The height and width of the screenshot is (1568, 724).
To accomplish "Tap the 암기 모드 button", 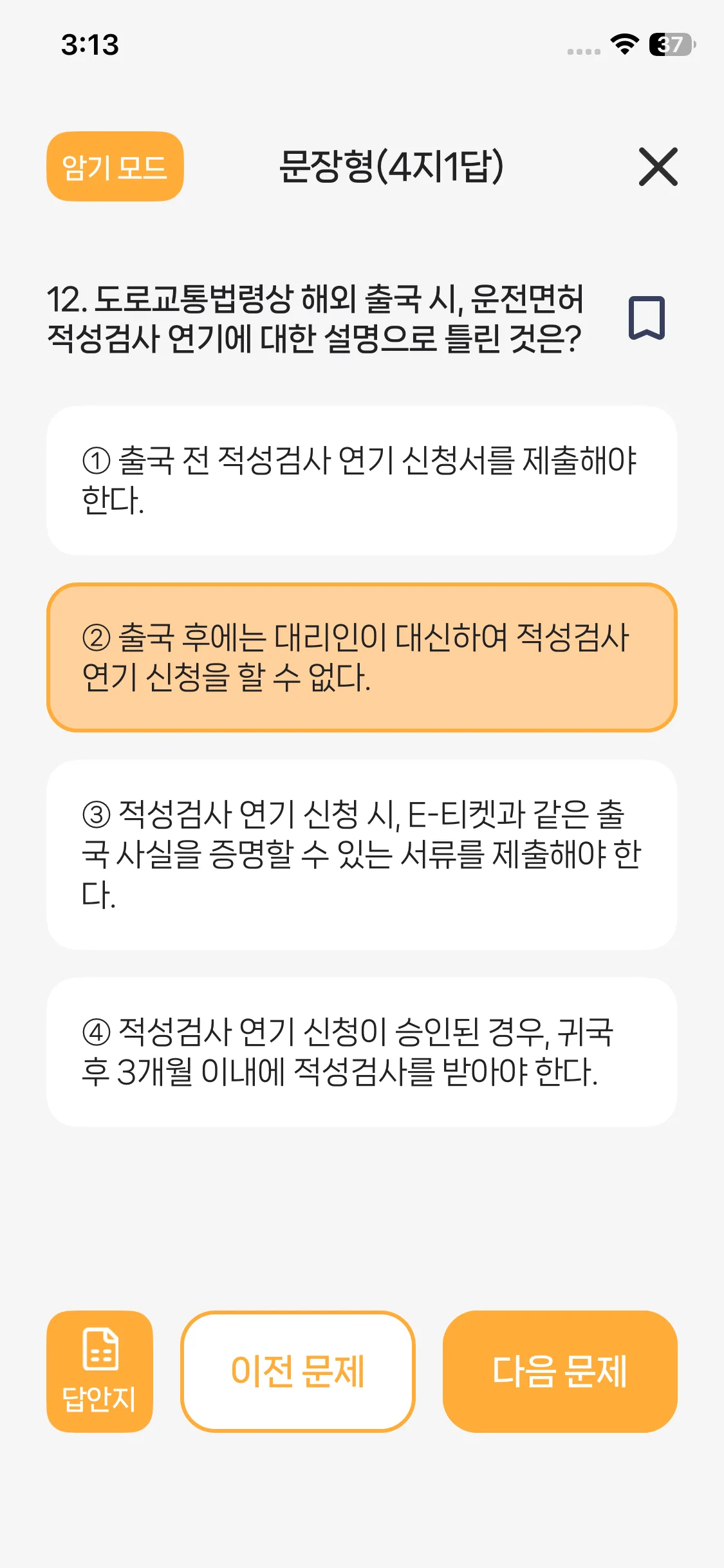I will point(115,167).
